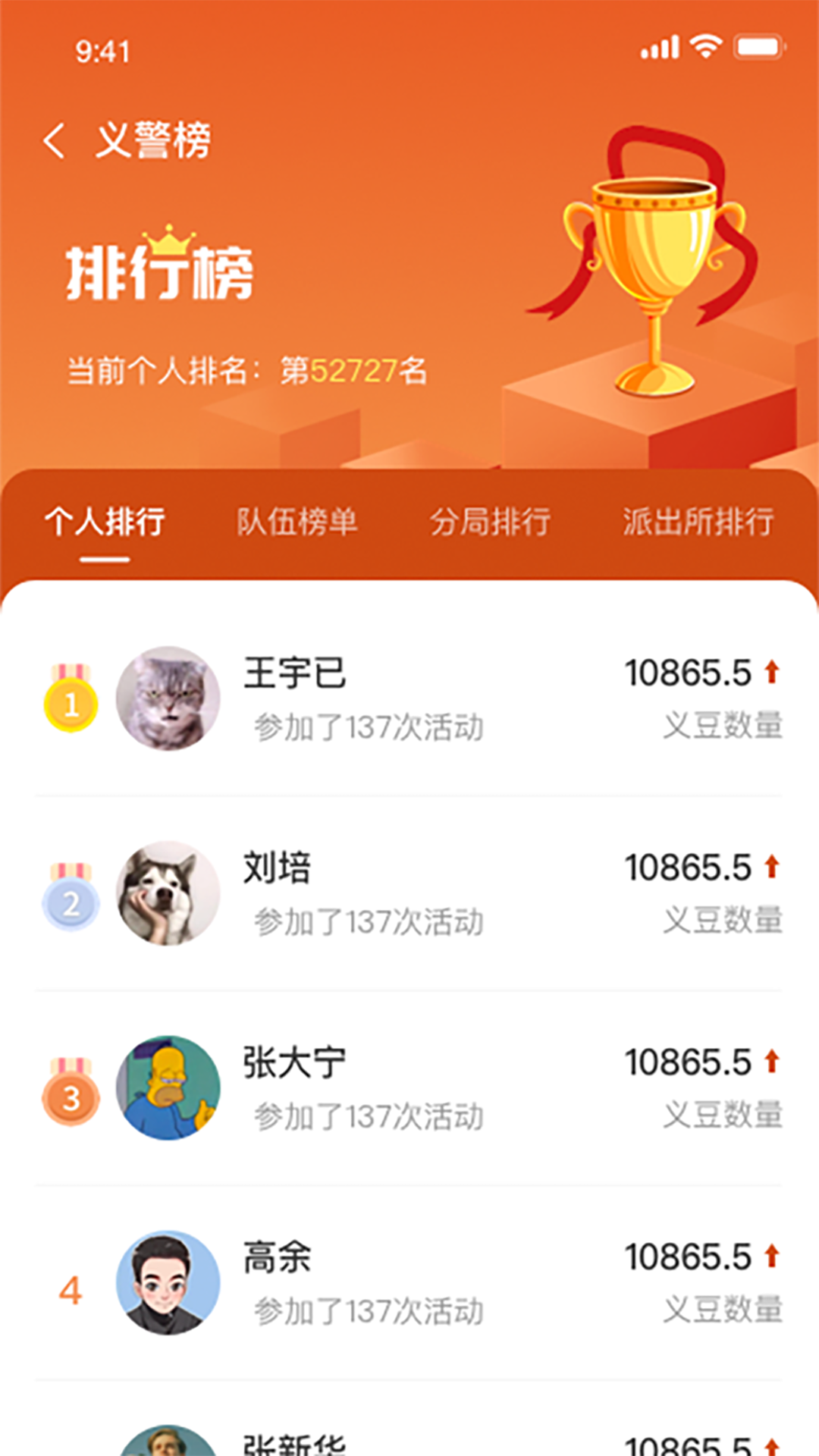This screenshot has height=1456, width=819.
Task: Open the 分局排行 tab
Action: tap(491, 522)
